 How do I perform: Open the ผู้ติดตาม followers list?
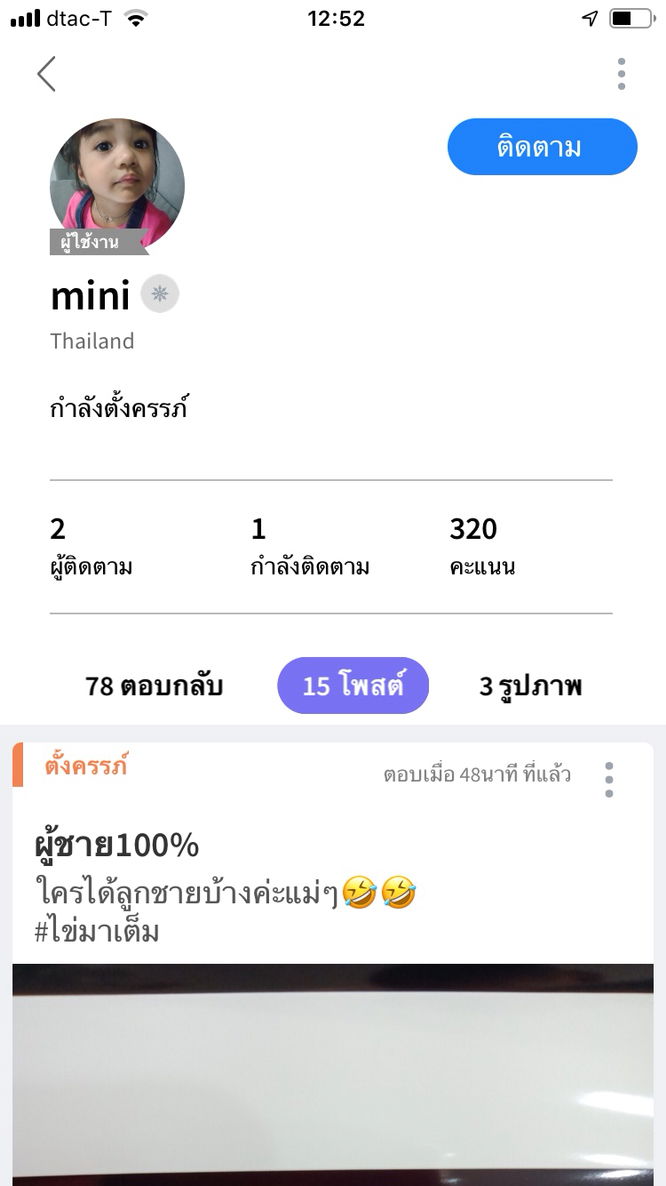[x=91, y=547]
